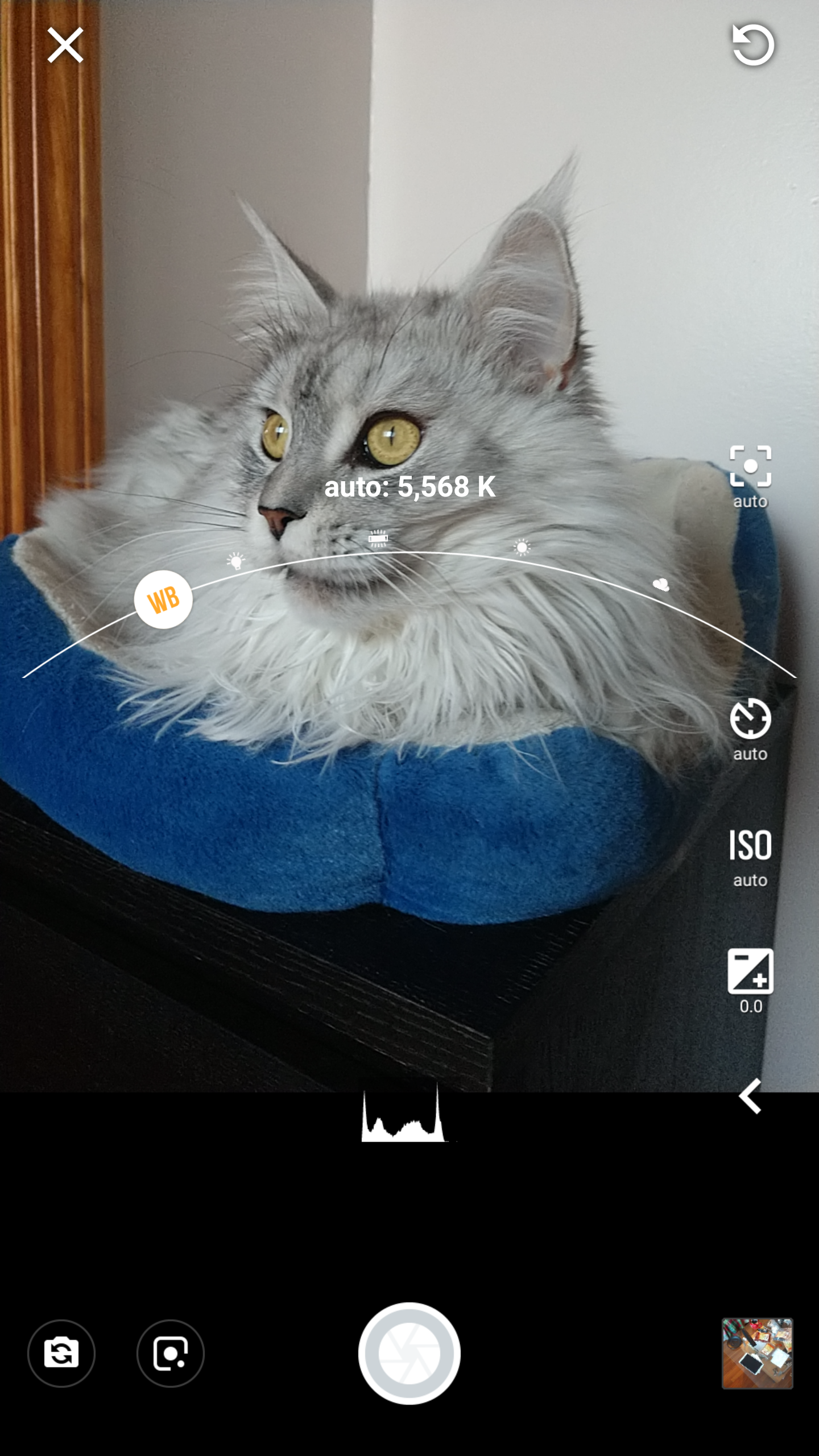
Task: Open the shutter speed control
Action: [750, 729]
